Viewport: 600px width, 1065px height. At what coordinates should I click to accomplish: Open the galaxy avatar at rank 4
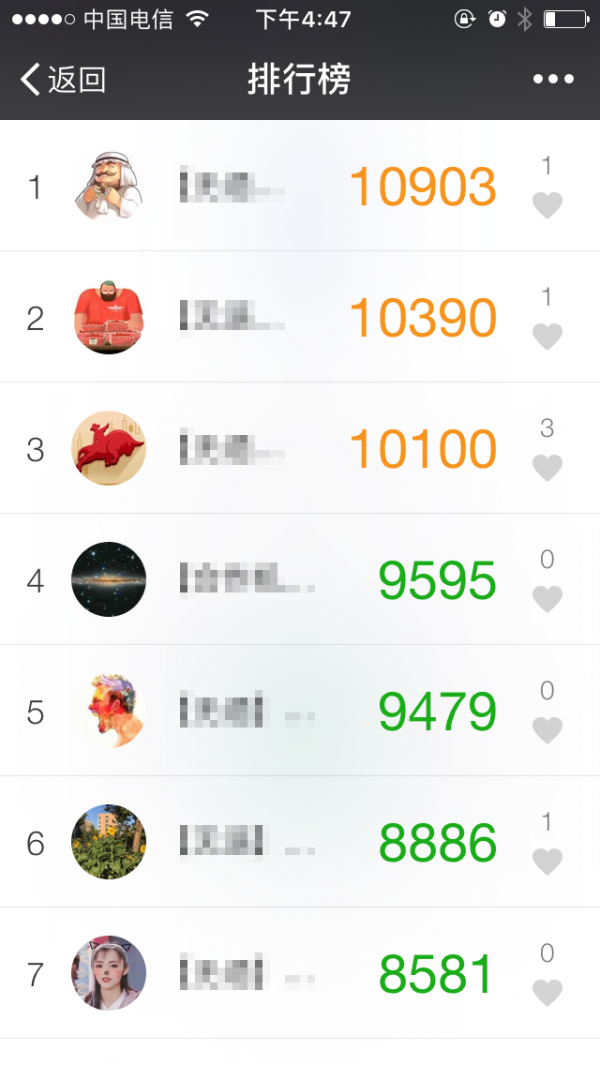109,579
